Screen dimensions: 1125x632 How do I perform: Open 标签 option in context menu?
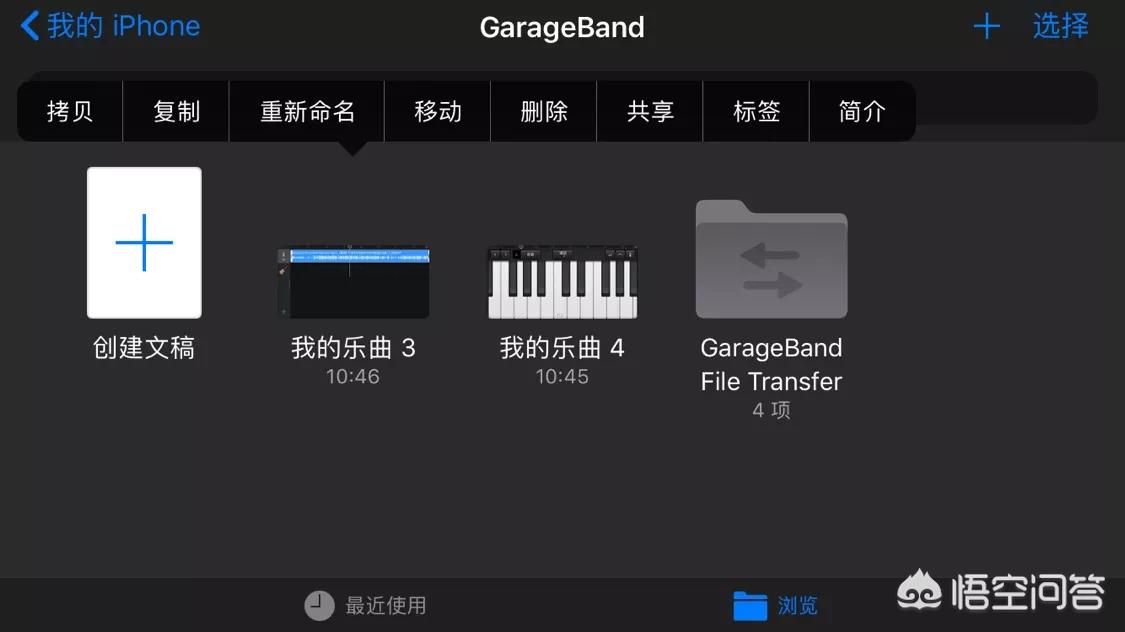[756, 111]
